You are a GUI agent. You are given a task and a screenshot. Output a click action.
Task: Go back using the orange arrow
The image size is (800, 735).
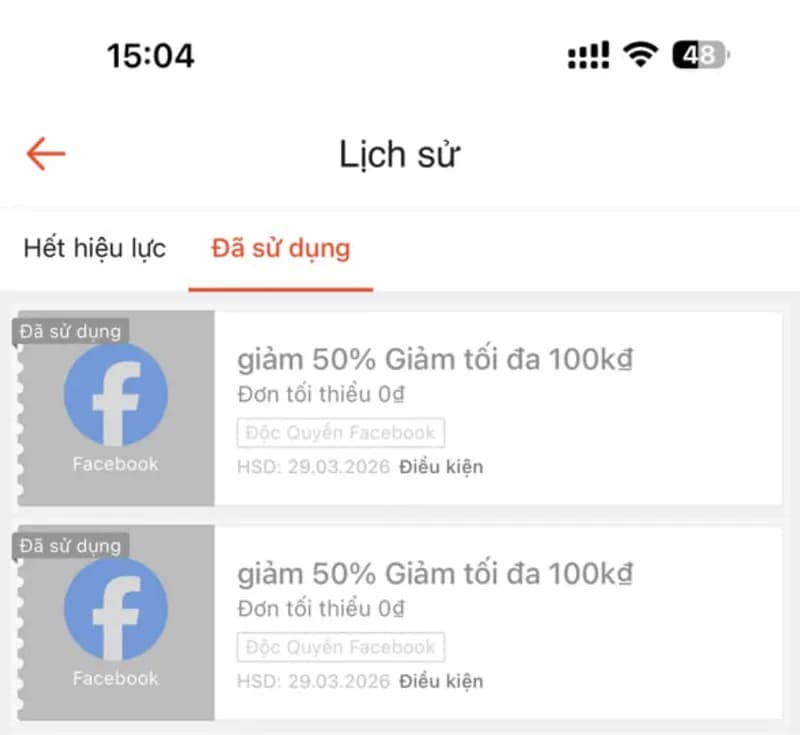click(x=46, y=154)
